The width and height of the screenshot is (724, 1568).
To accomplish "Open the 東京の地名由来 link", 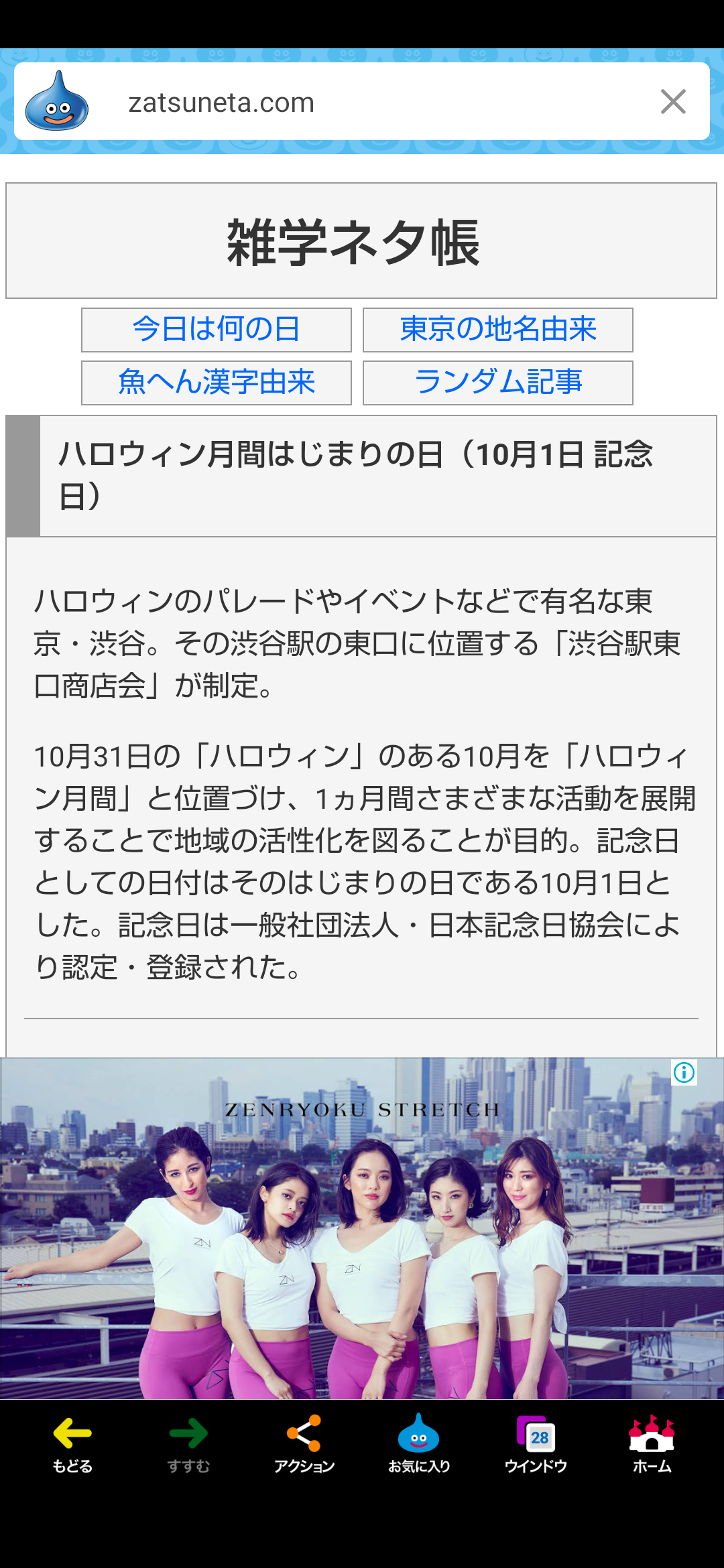I will point(498,330).
